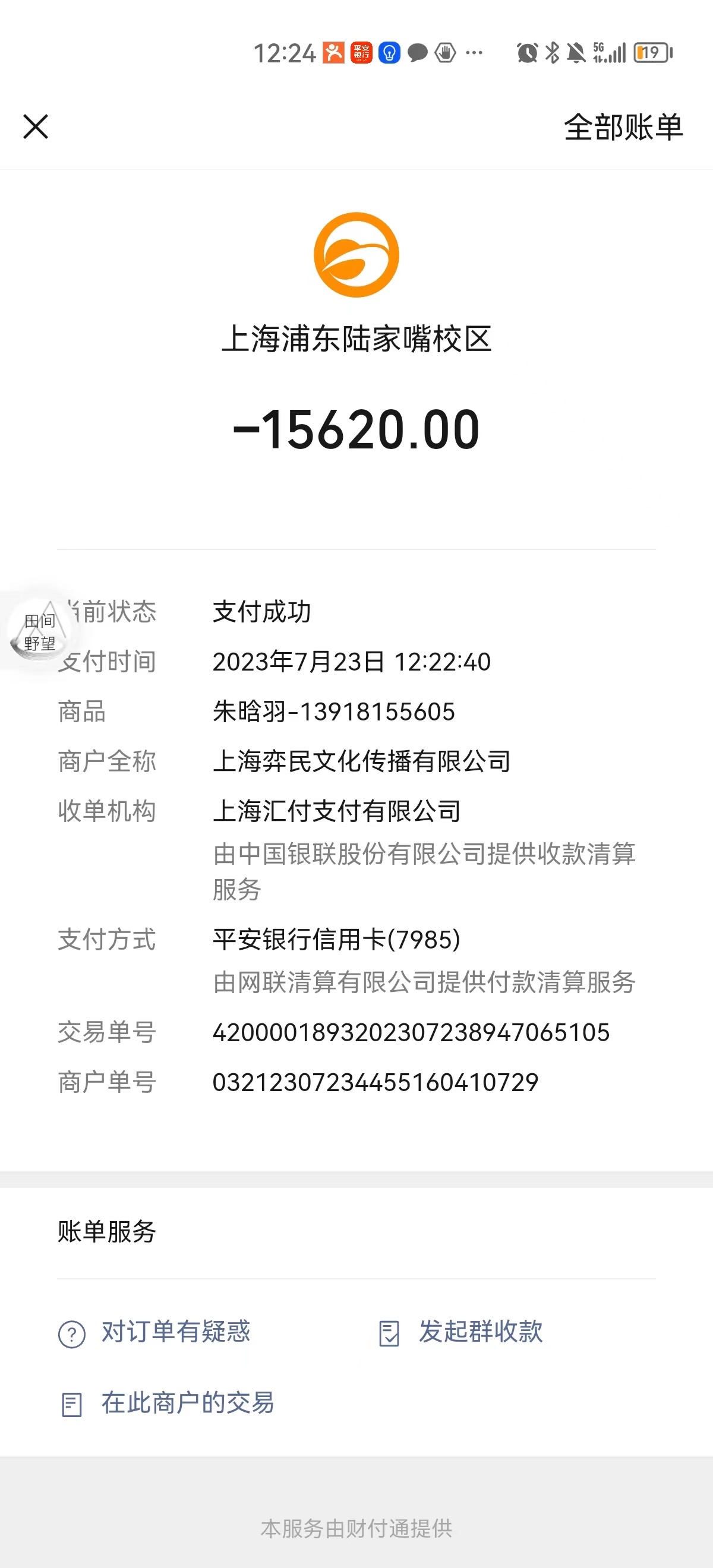This screenshot has height=1568, width=713.
Task: Open the 田间野望 floating bubble
Action: (39, 631)
